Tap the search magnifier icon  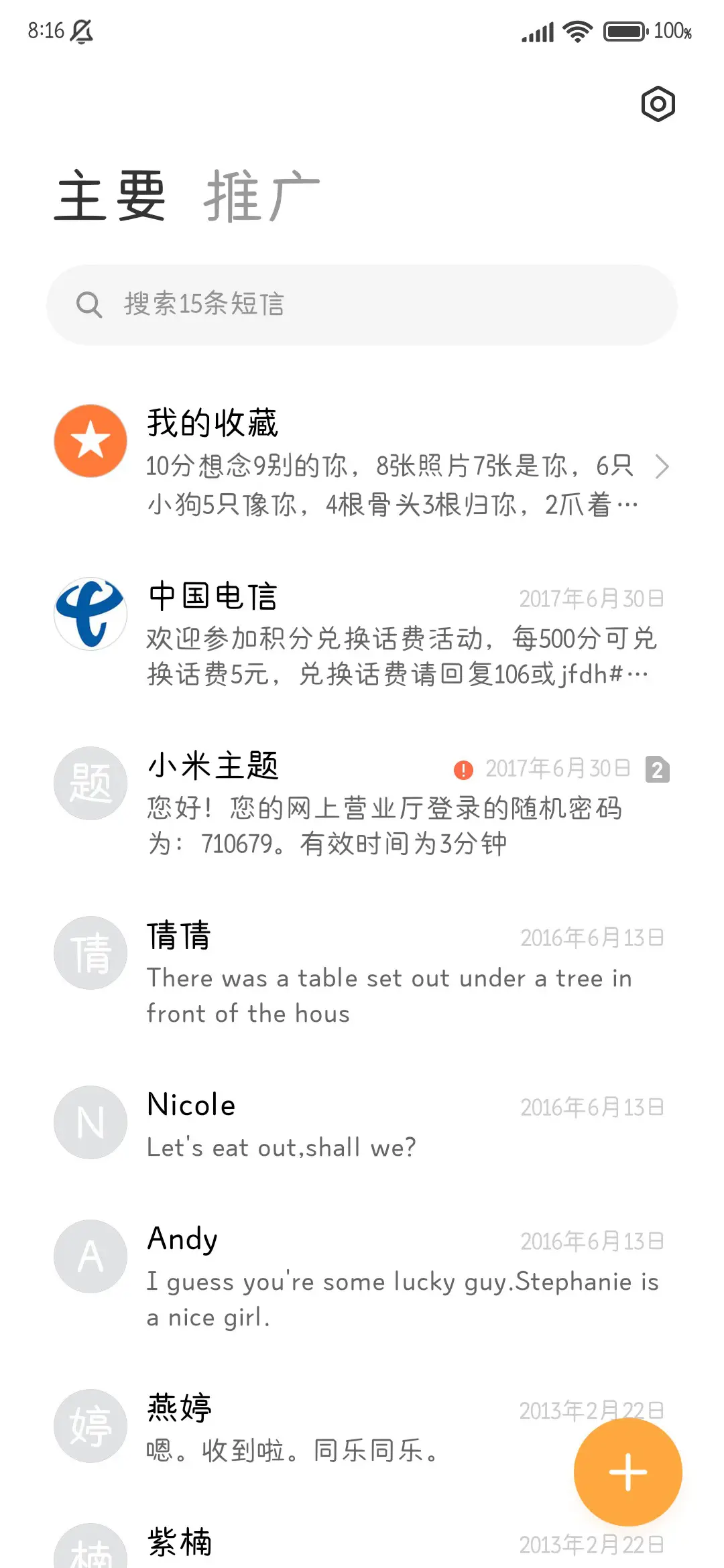[89, 304]
